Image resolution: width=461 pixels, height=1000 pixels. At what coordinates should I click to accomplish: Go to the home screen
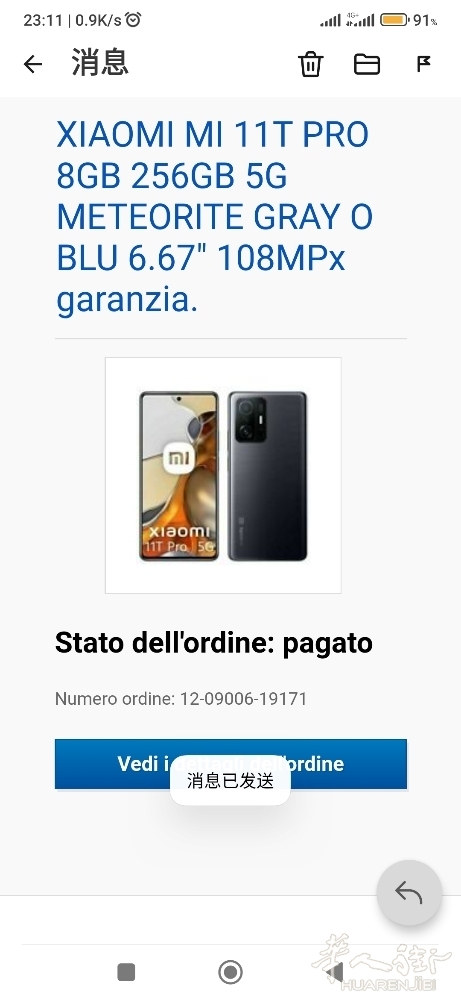(x=230, y=972)
